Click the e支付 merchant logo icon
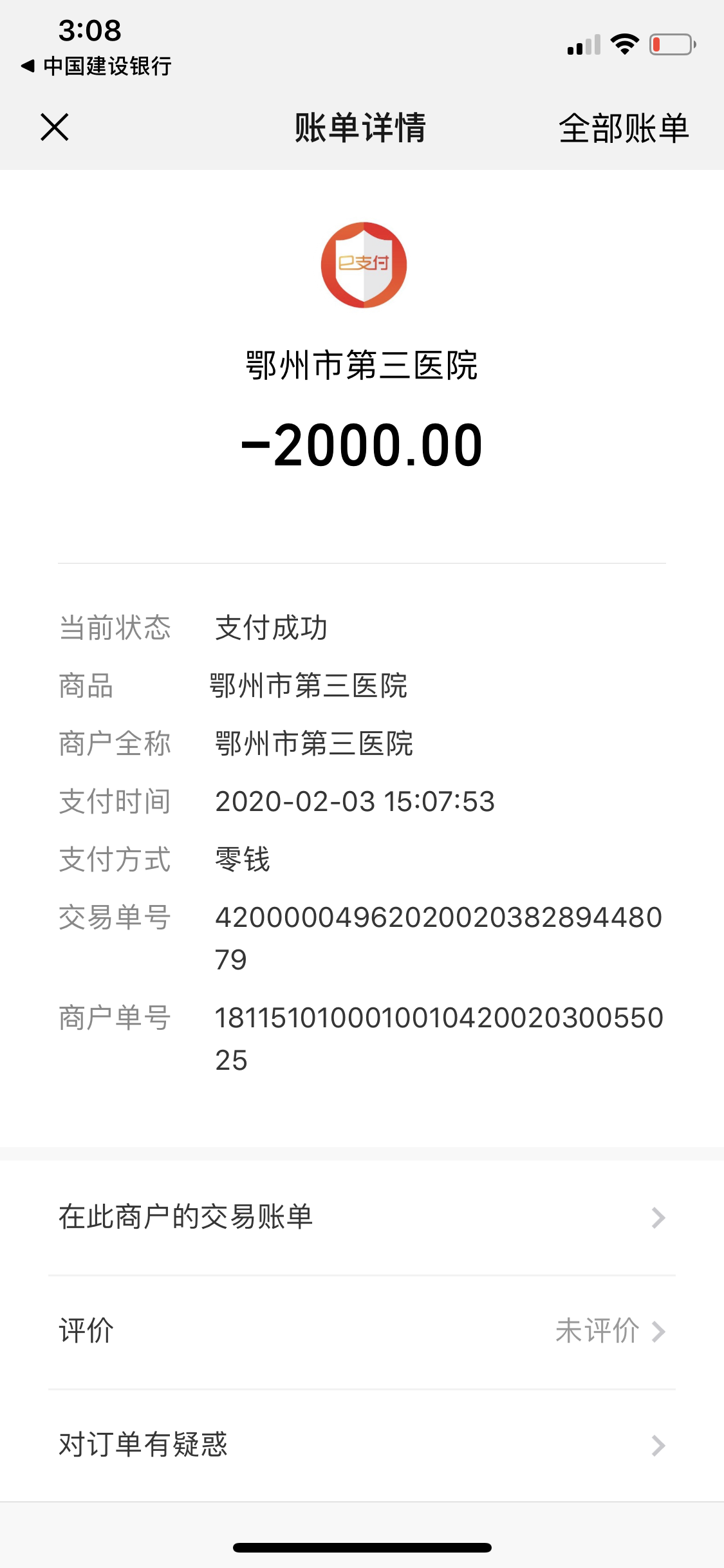Screen dimensions: 724x1568 362,266
